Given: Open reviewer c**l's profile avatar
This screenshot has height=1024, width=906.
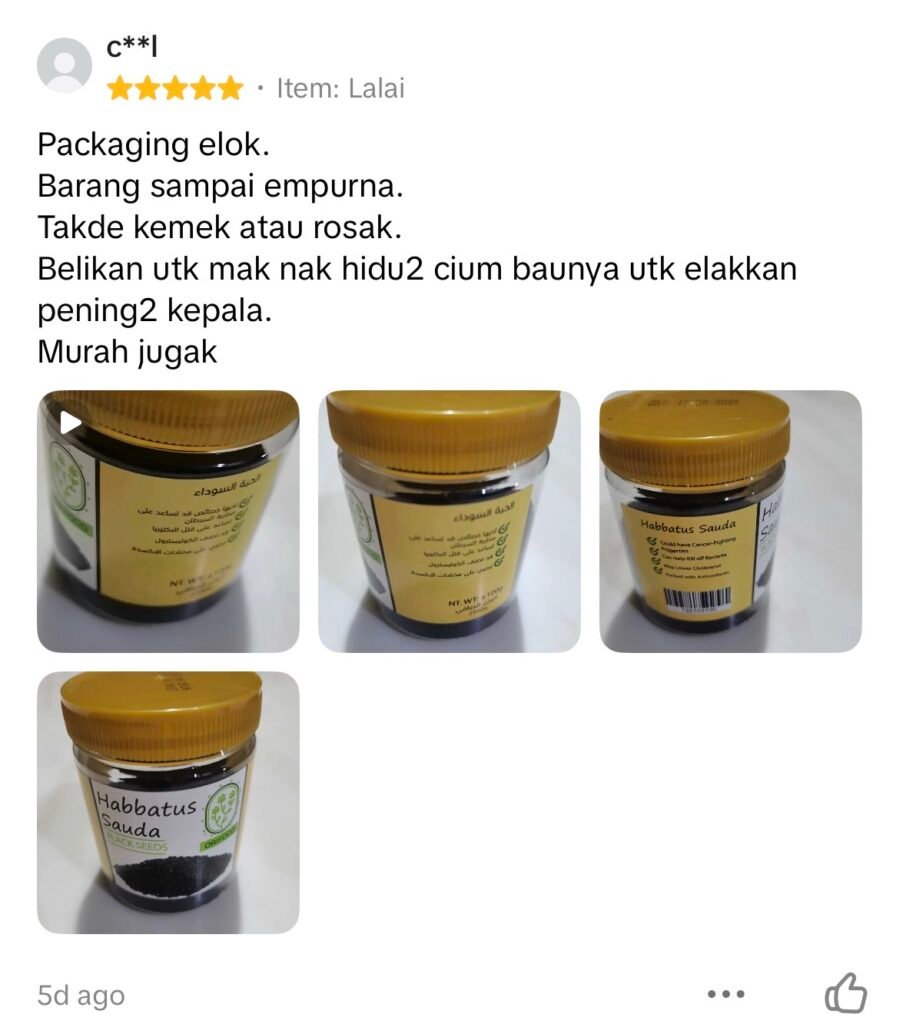Looking at the screenshot, I should pos(64,65).
